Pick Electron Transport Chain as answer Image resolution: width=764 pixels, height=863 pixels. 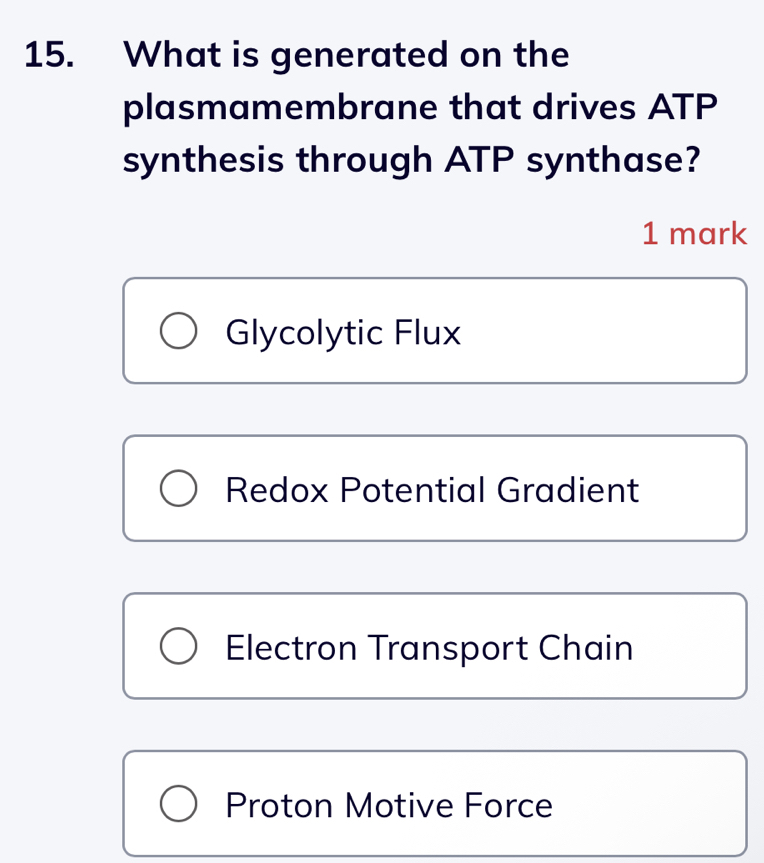180,647
